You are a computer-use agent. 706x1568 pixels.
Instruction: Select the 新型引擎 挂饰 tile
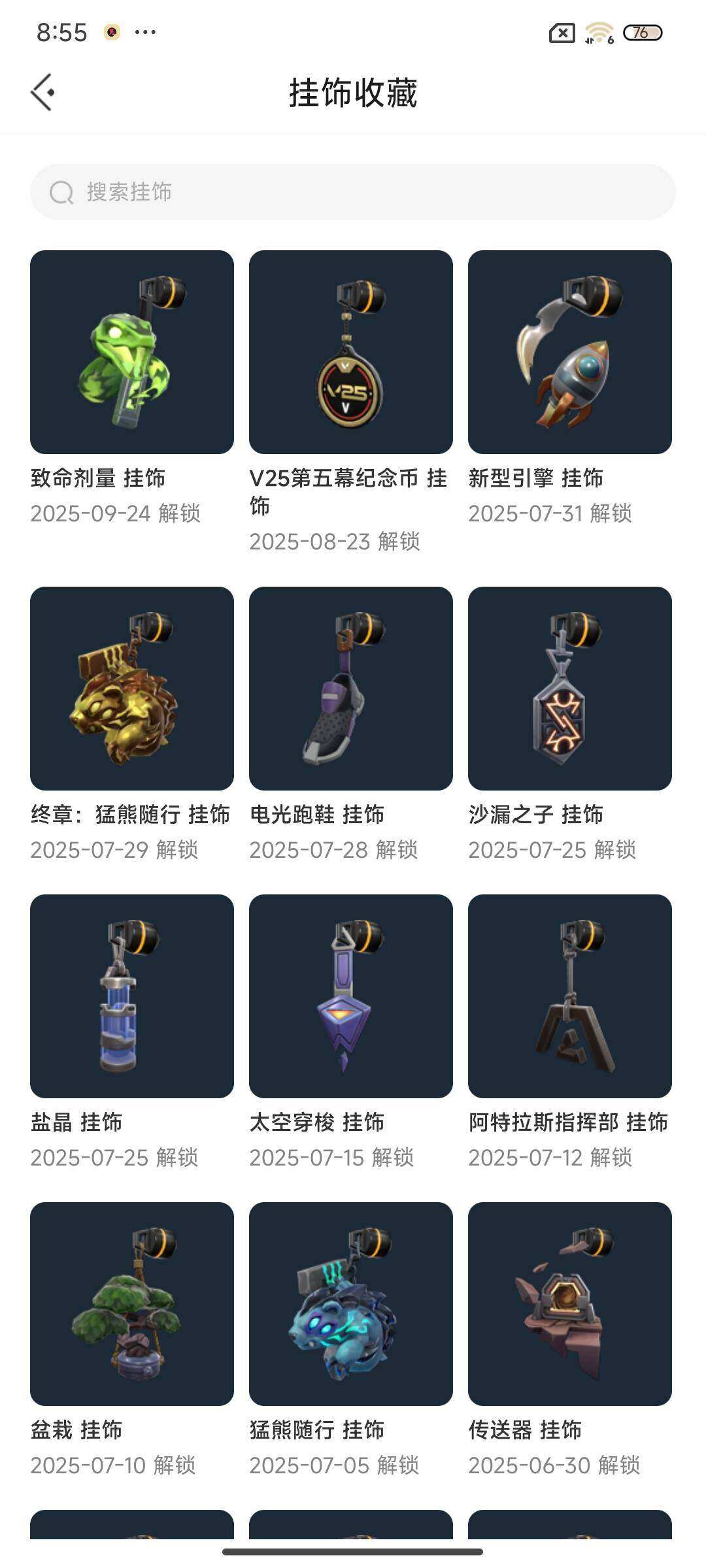coord(570,352)
